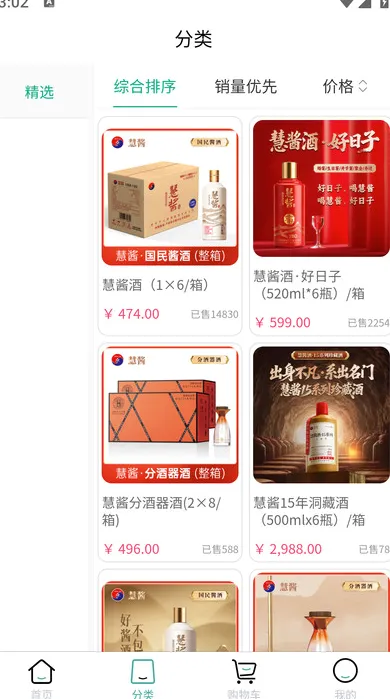Switch to 我的 profile tab
Viewport: 390px width, 699px height.
[x=345, y=678]
